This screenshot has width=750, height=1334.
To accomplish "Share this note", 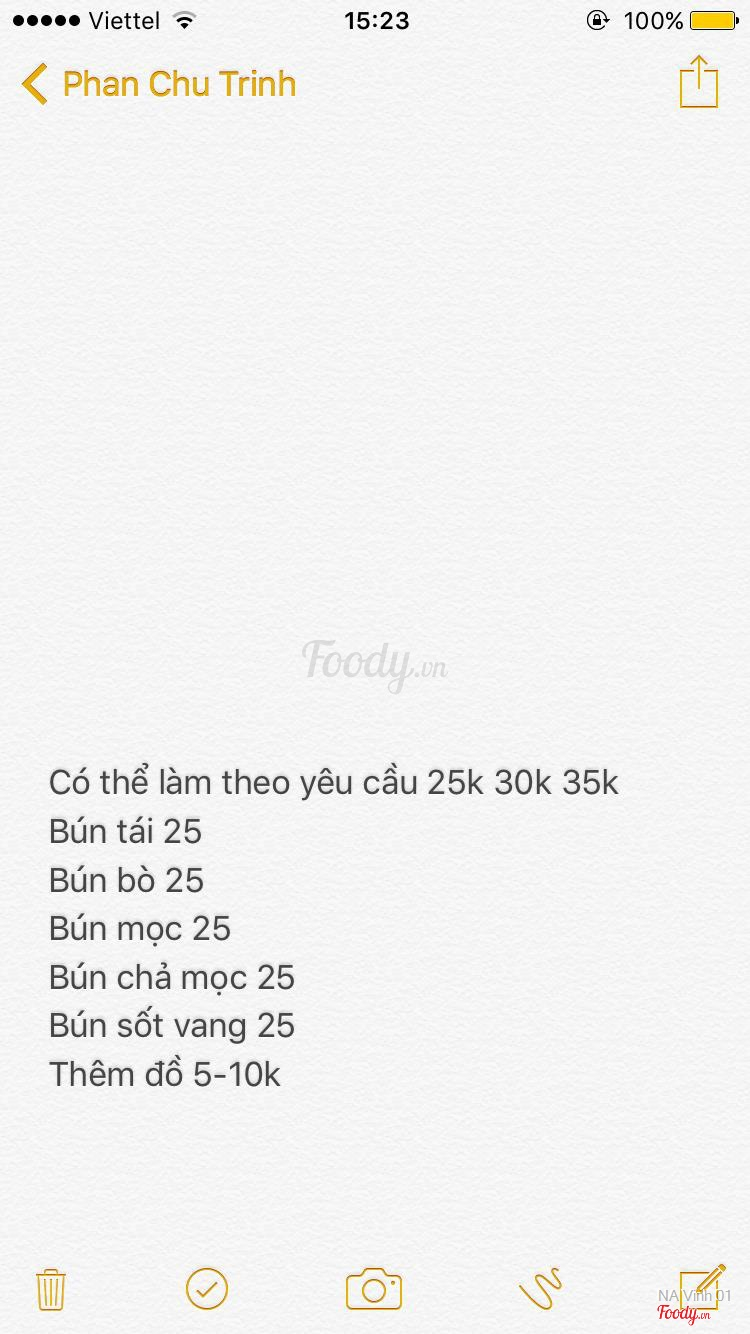I will point(699,82).
